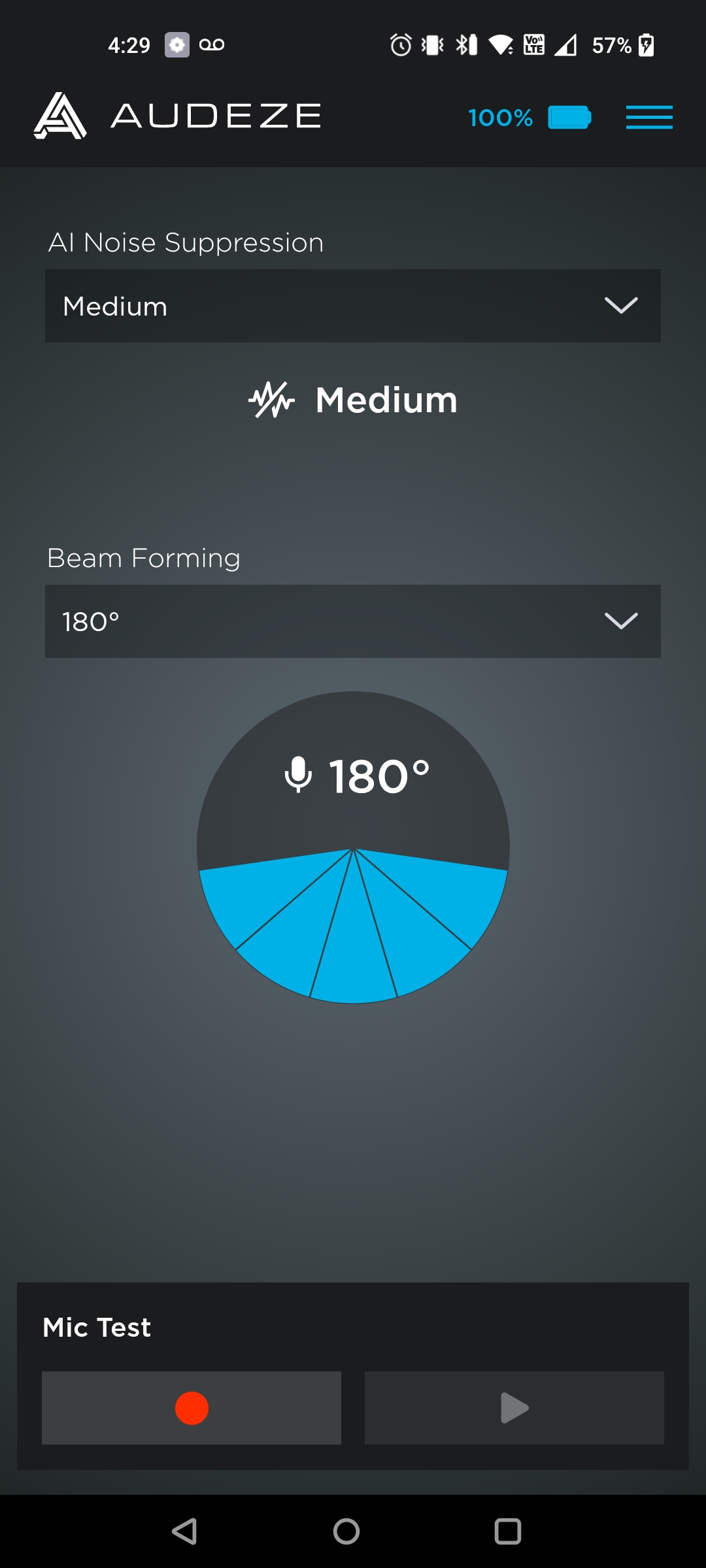Play back the mic test recording

(x=514, y=1408)
